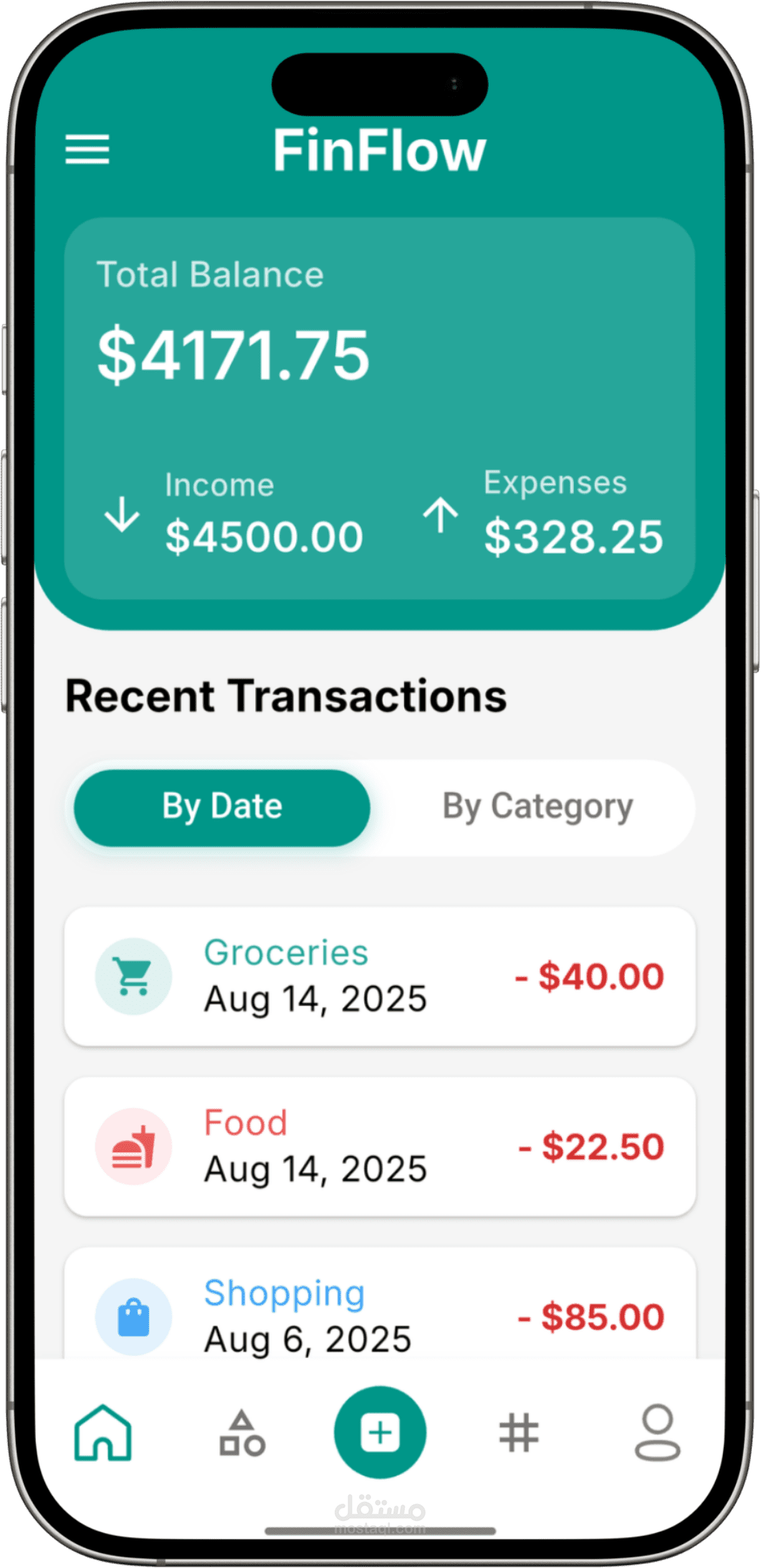Switch to the By Category view

click(537, 807)
